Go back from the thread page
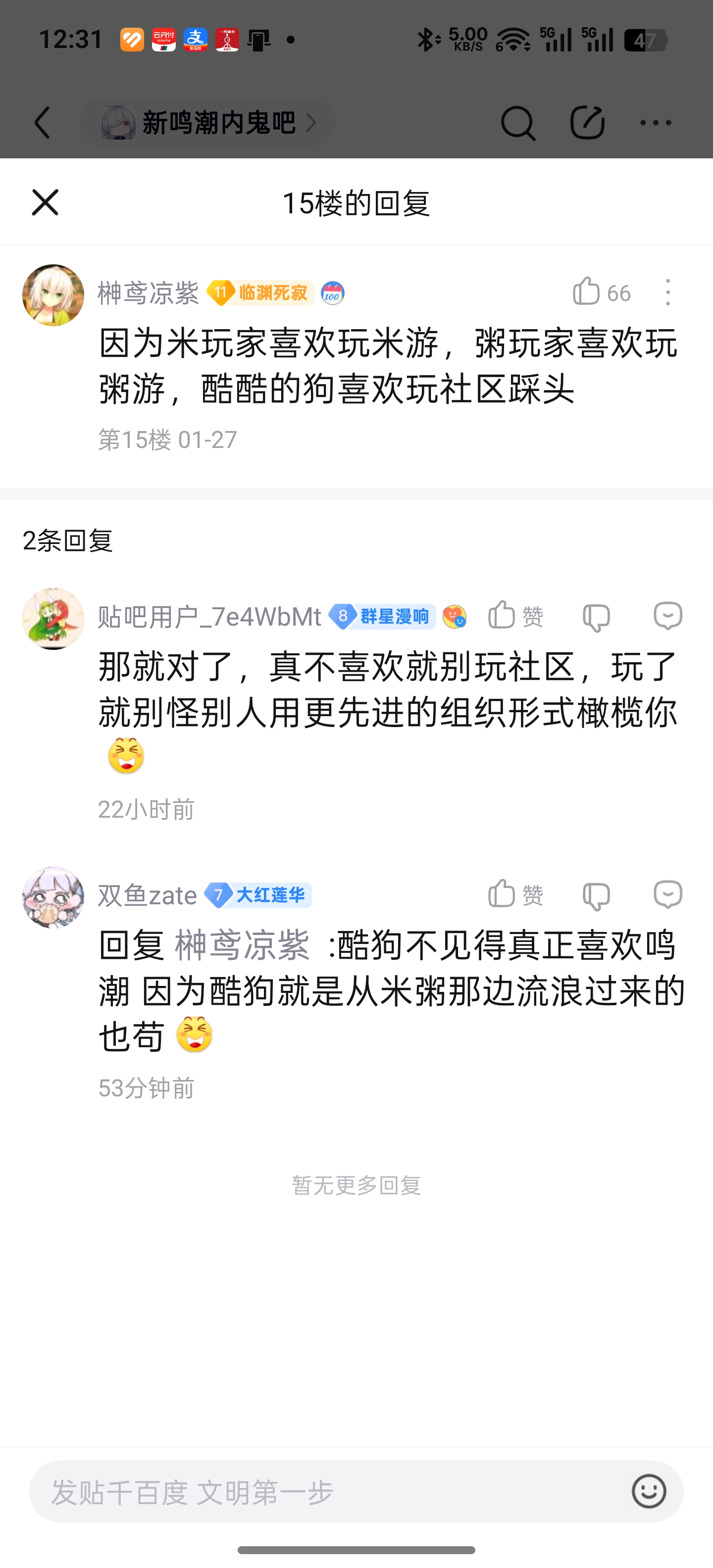 tap(43, 122)
